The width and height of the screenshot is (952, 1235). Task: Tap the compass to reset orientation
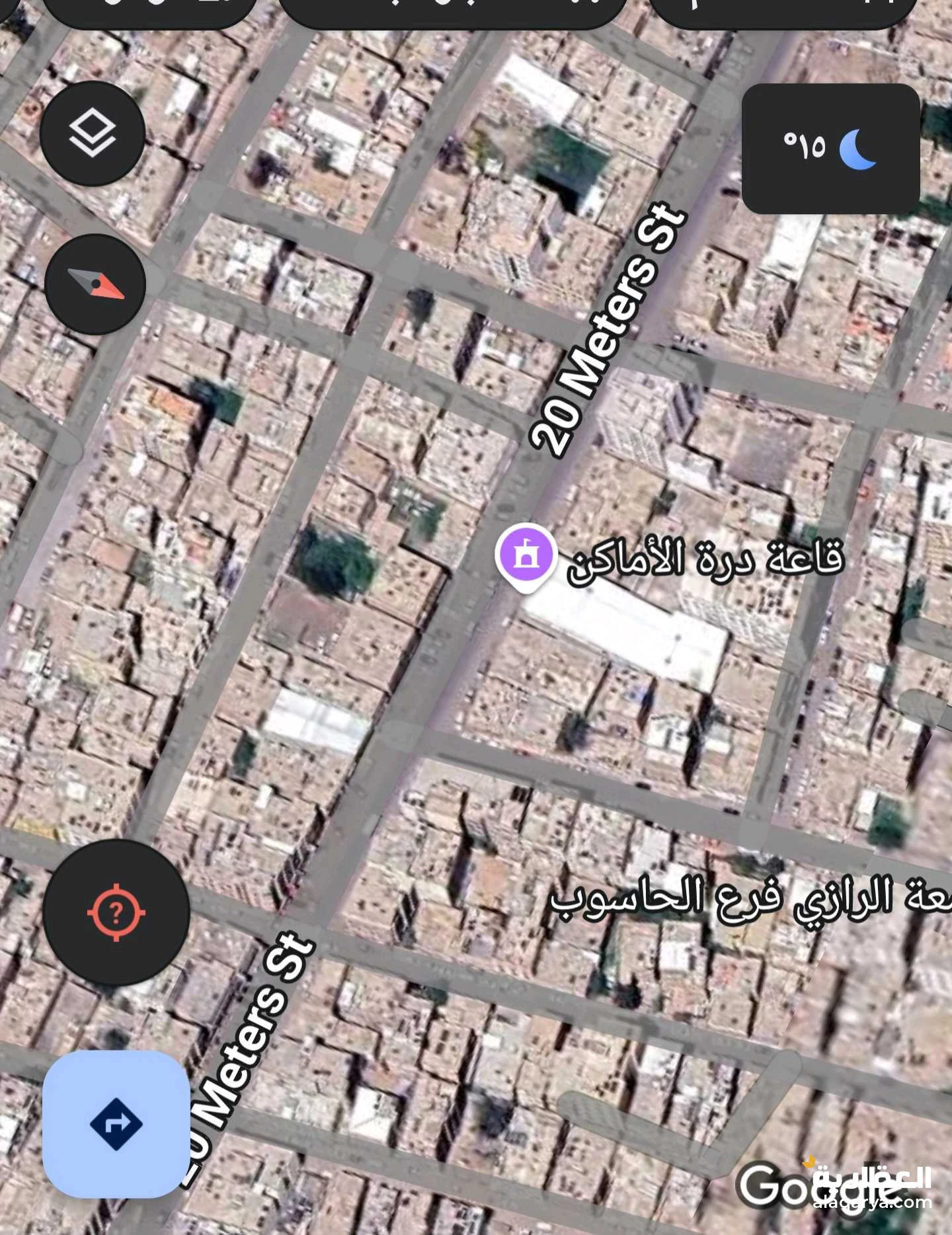[x=95, y=284]
